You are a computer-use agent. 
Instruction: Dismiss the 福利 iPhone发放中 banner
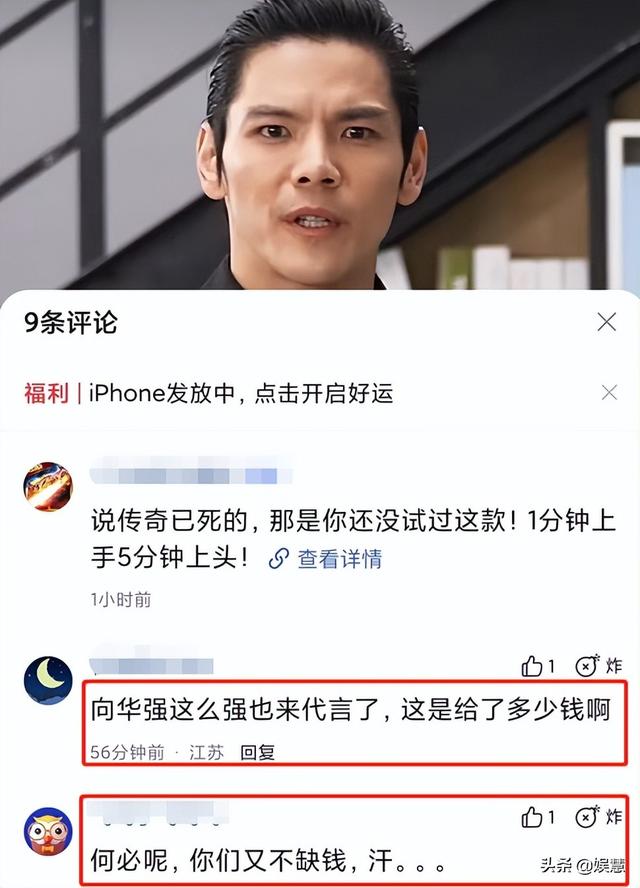pyautogui.click(x=609, y=393)
